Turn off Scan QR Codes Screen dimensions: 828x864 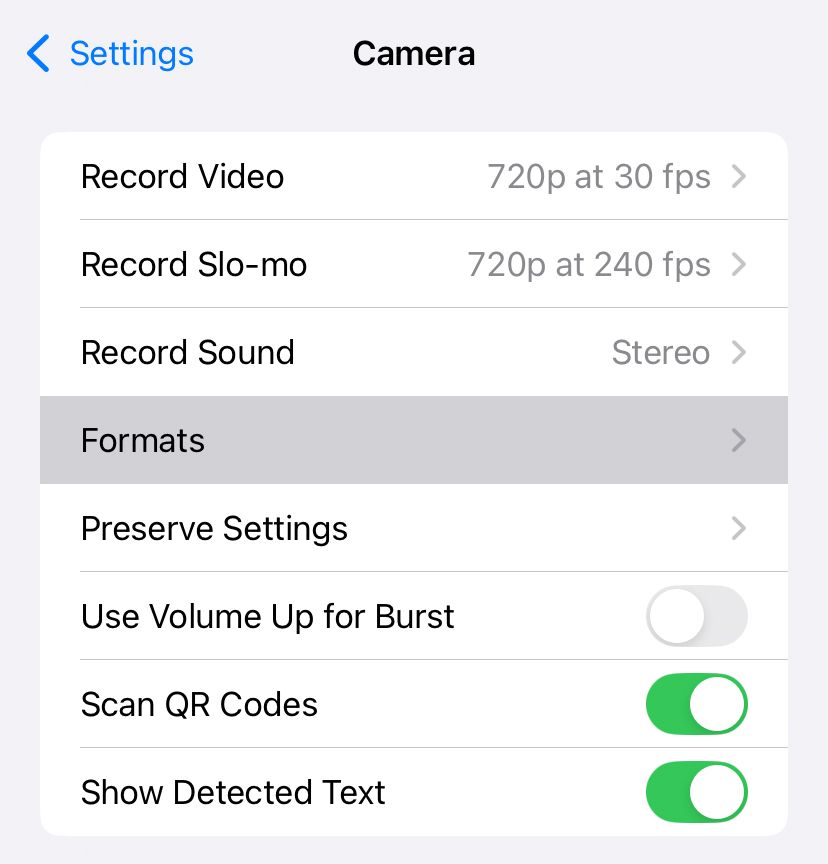coord(696,704)
